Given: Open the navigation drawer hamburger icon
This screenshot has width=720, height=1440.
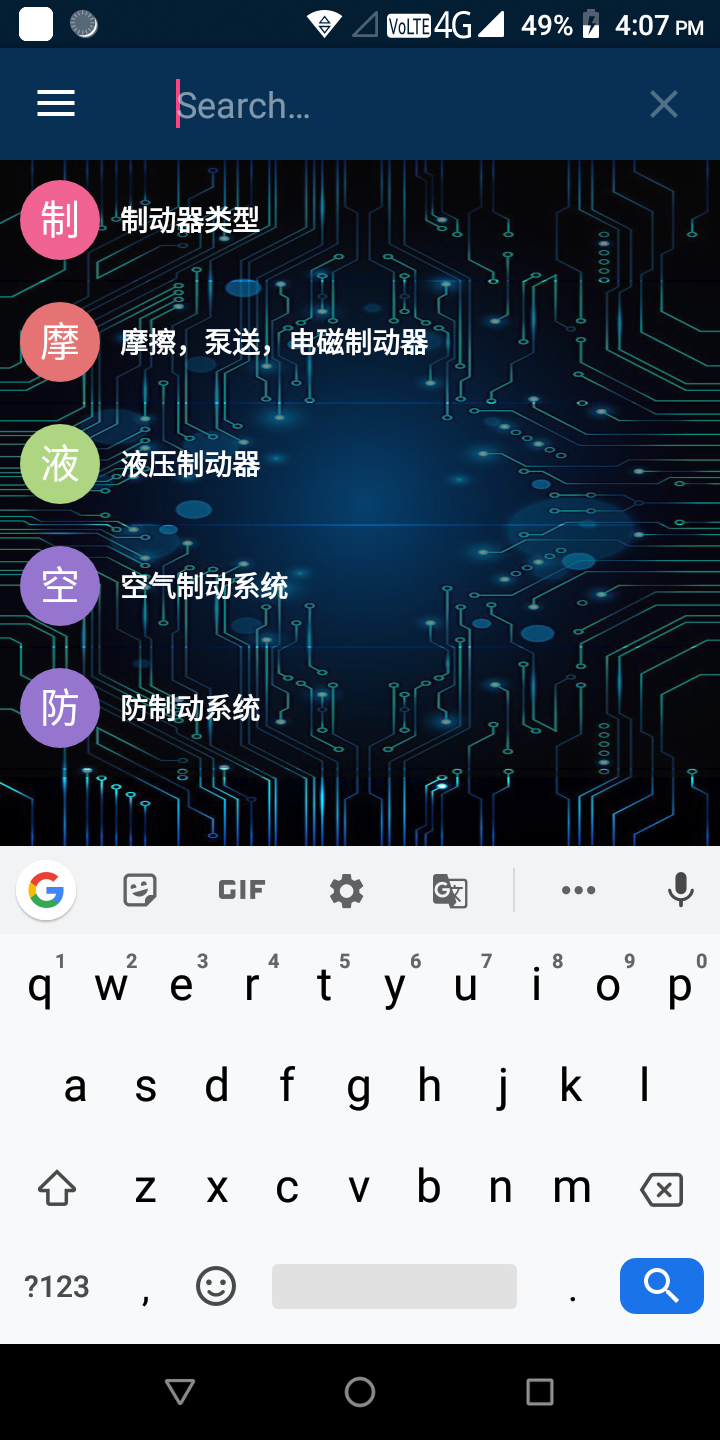Looking at the screenshot, I should (x=55, y=103).
